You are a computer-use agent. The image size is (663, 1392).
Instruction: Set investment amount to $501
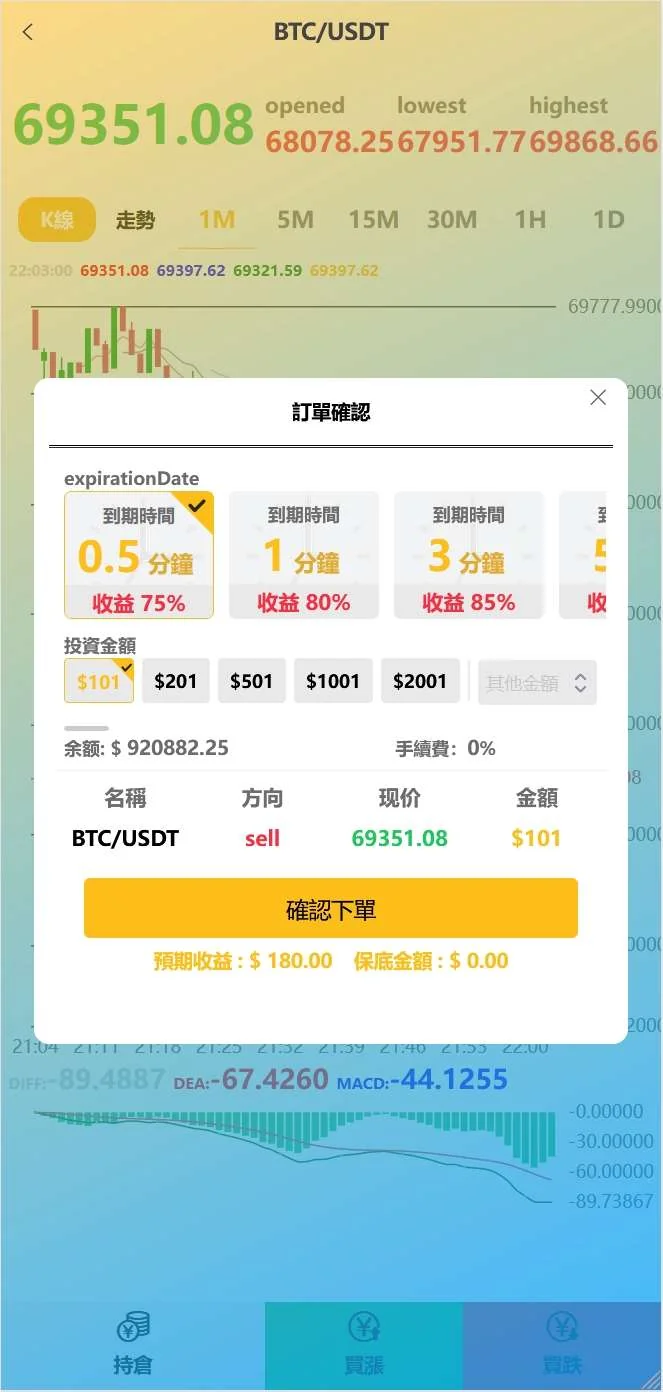252,681
